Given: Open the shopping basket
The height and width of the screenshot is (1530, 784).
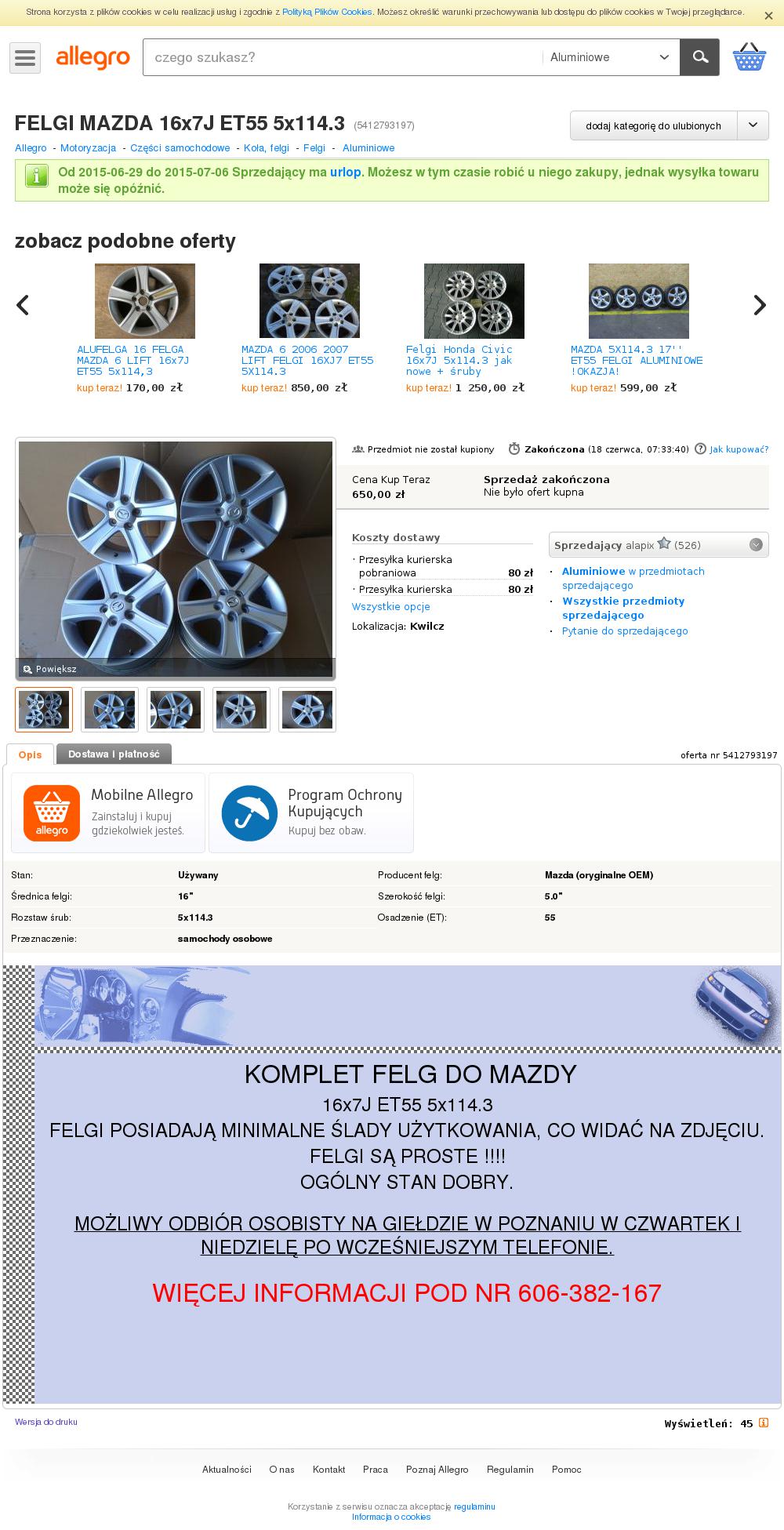Looking at the screenshot, I should (749, 57).
